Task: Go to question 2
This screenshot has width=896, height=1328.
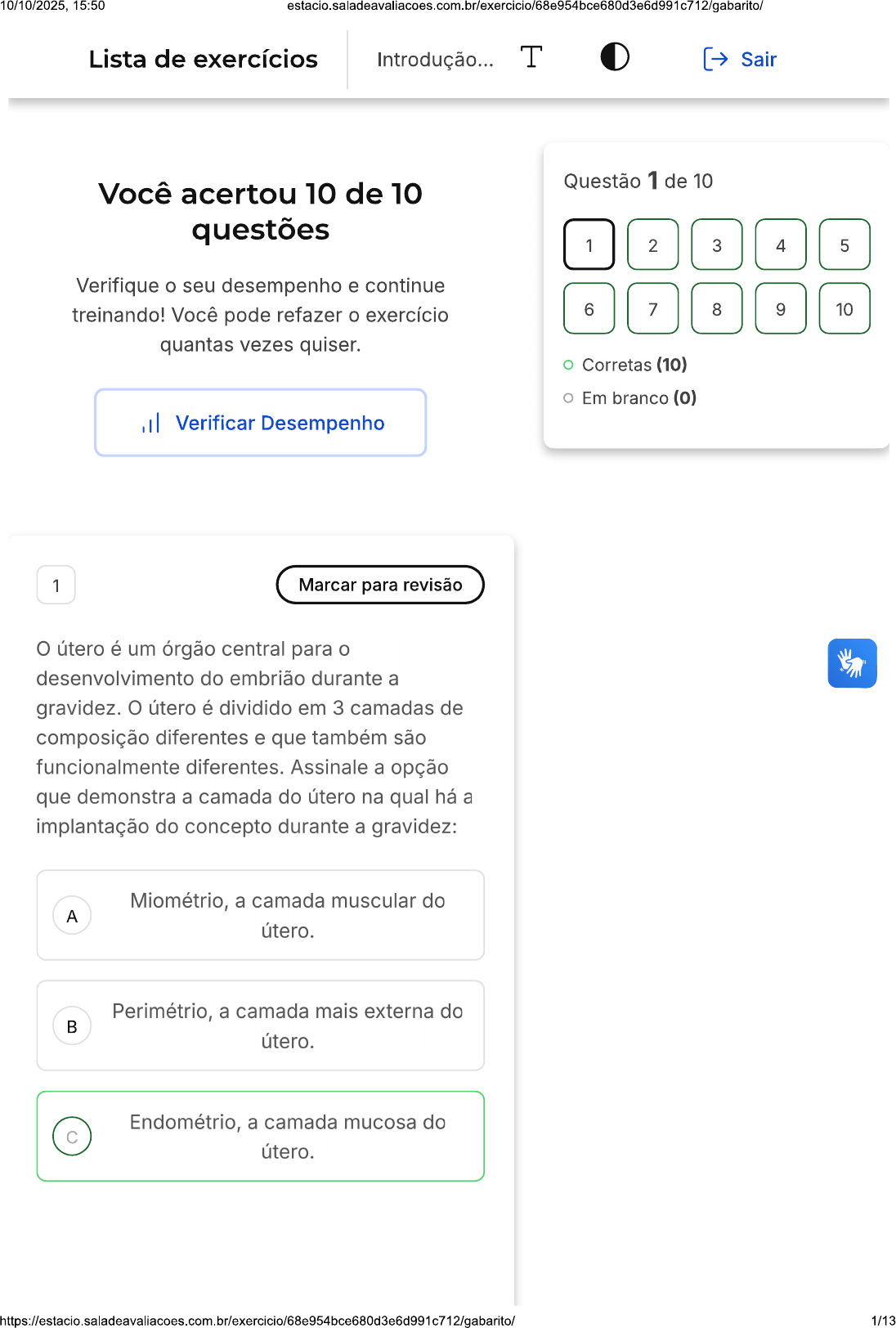Action: pyautogui.click(x=653, y=245)
